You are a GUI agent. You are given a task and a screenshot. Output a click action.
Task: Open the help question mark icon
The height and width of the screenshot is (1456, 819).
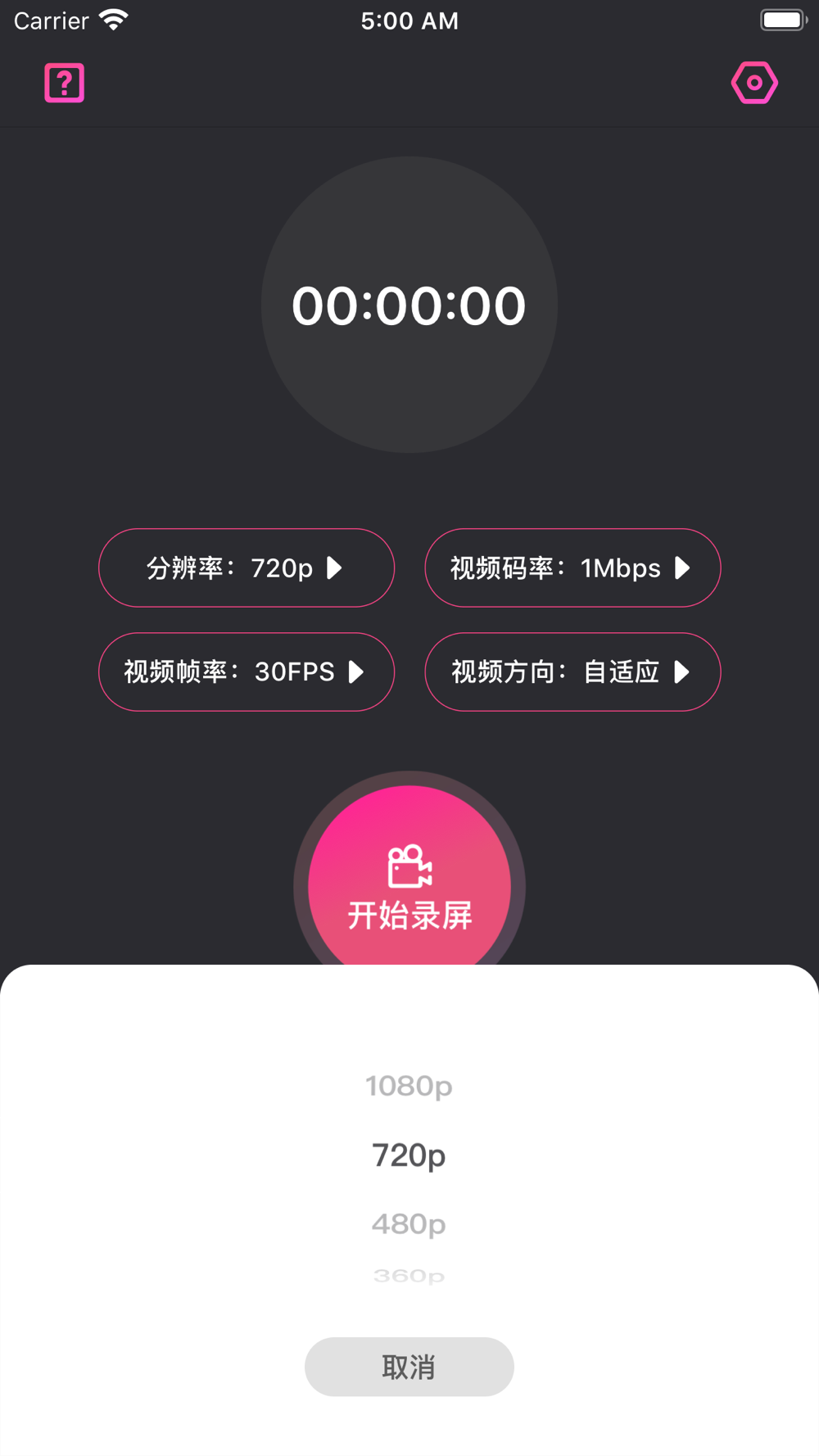click(x=64, y=83)
